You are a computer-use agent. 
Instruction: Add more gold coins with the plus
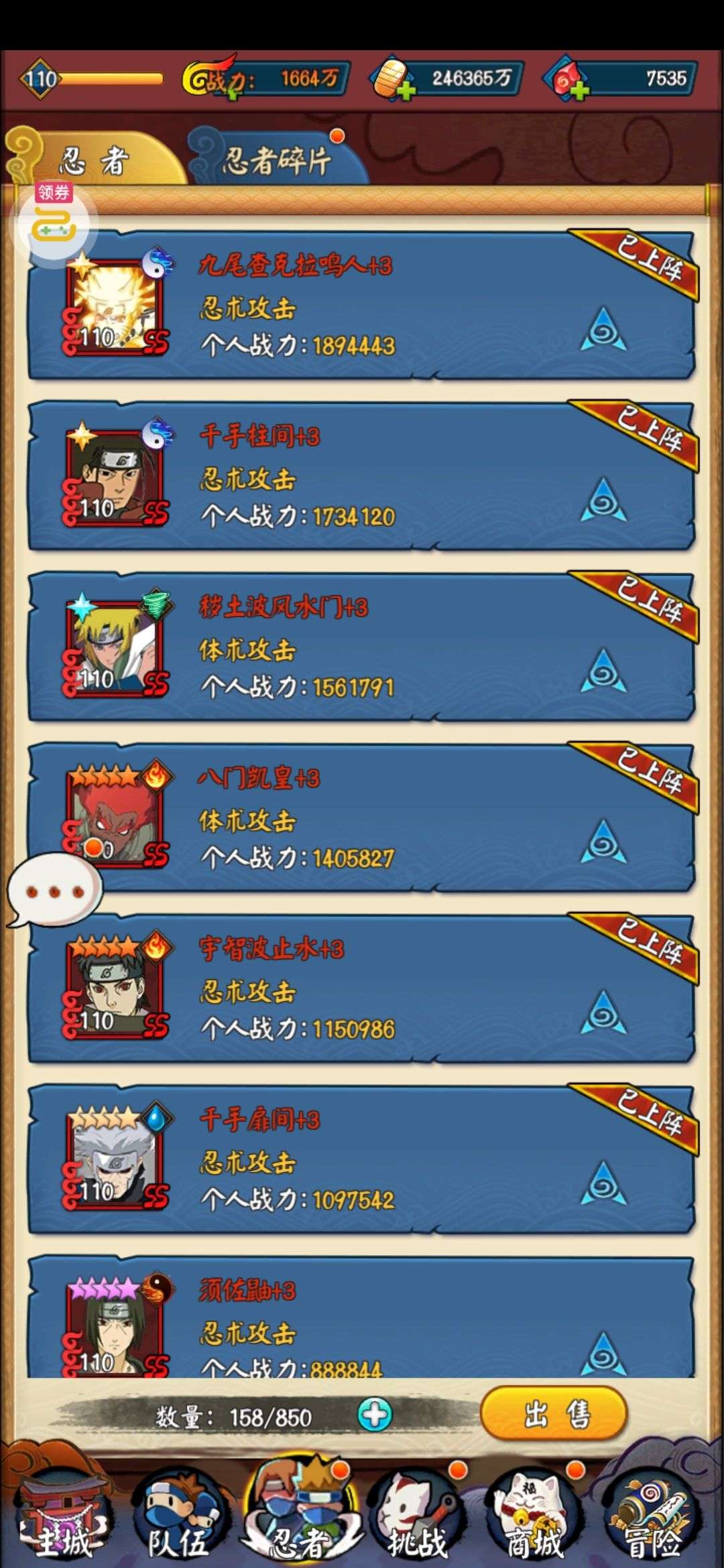coord(406,90)
